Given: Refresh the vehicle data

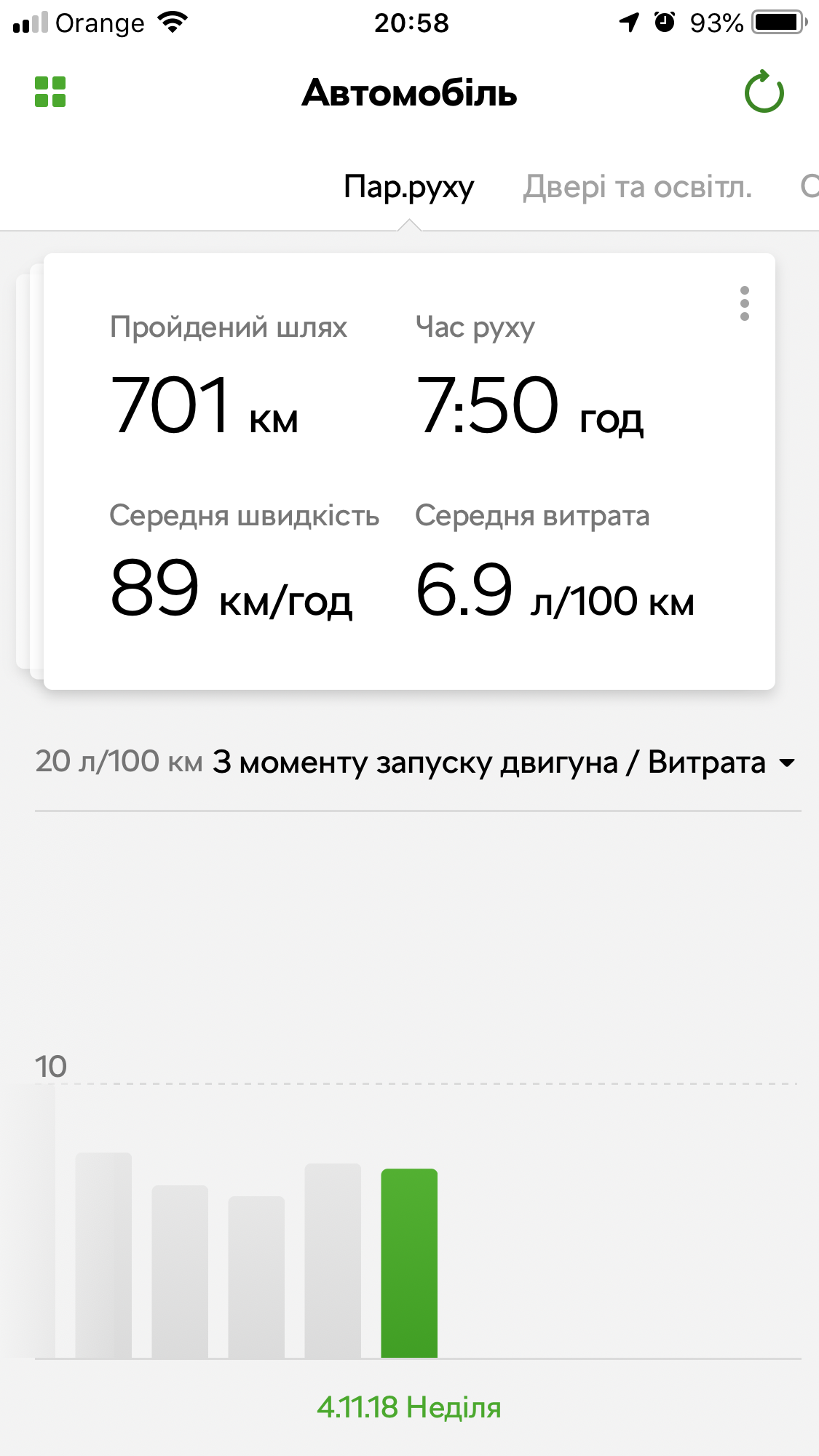Looking at the screenshot, I should click(x=764, y=92).
